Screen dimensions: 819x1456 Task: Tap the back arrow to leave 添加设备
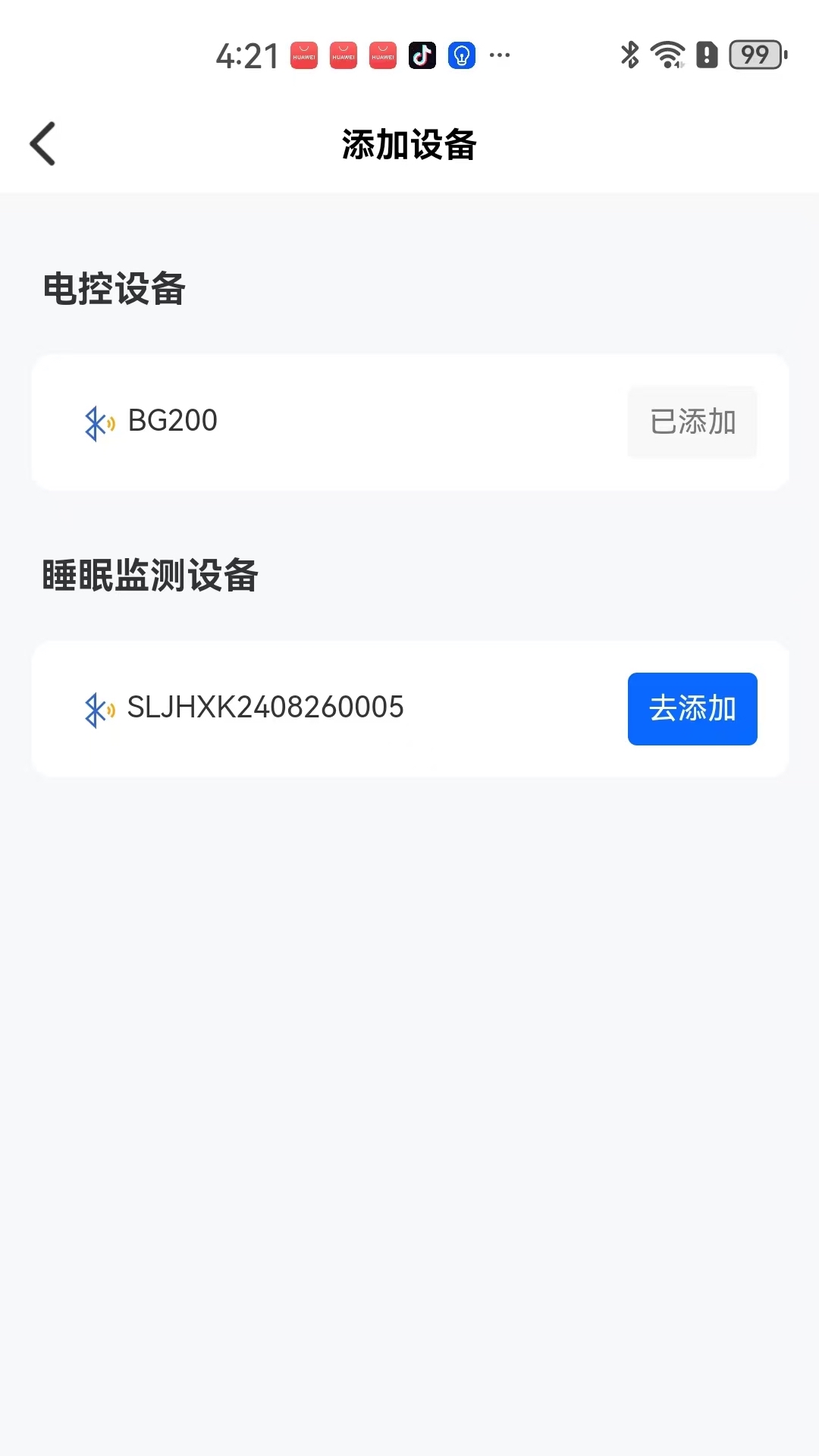43,143
